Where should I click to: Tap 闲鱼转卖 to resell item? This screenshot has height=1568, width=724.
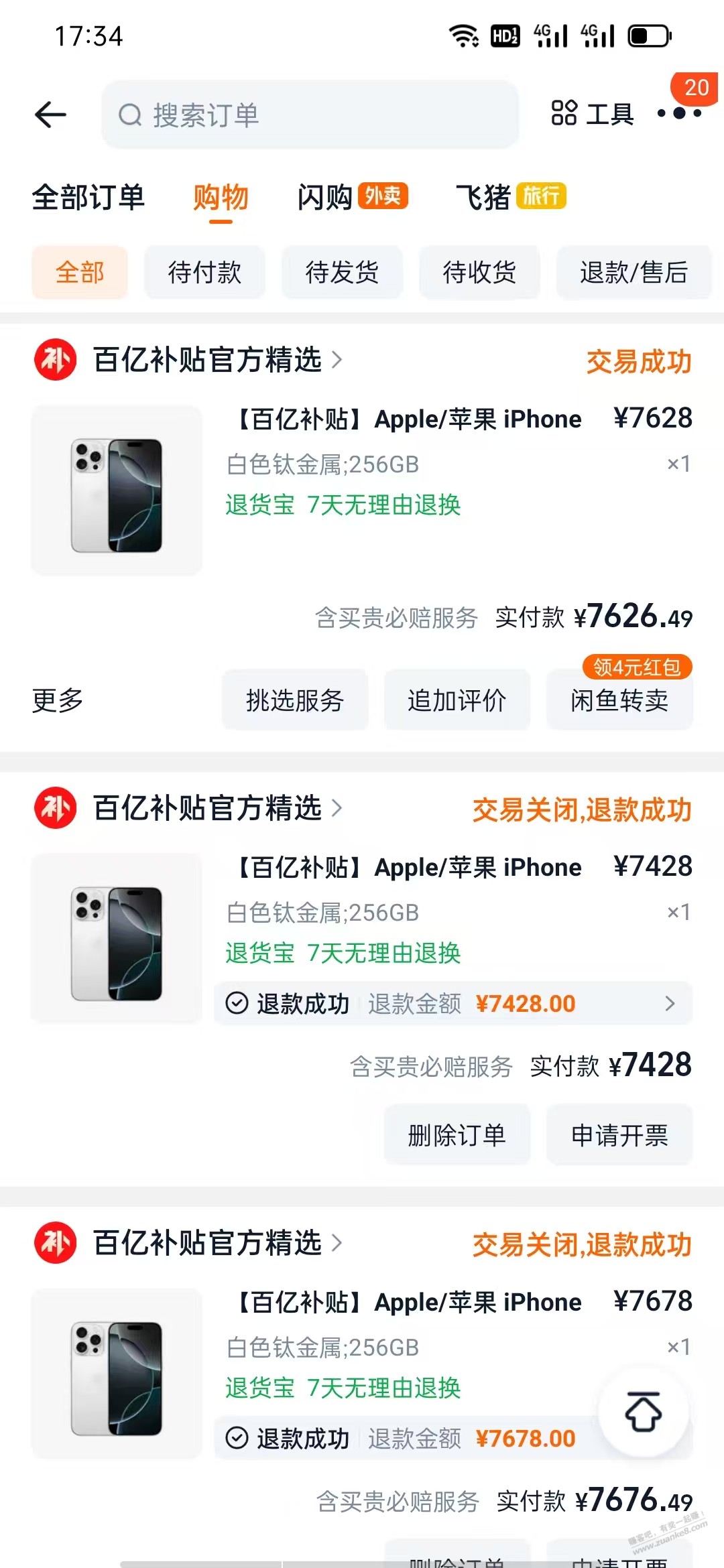point(619,700)
